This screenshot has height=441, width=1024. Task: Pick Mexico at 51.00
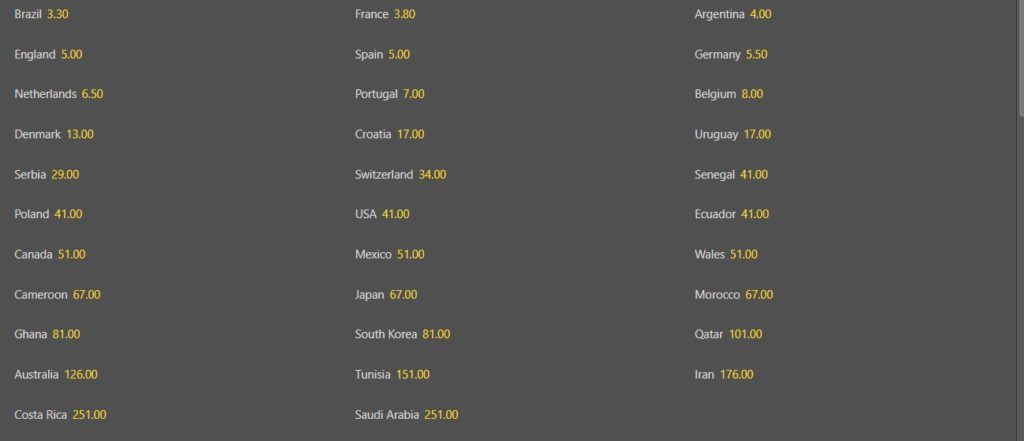[389, 254]
